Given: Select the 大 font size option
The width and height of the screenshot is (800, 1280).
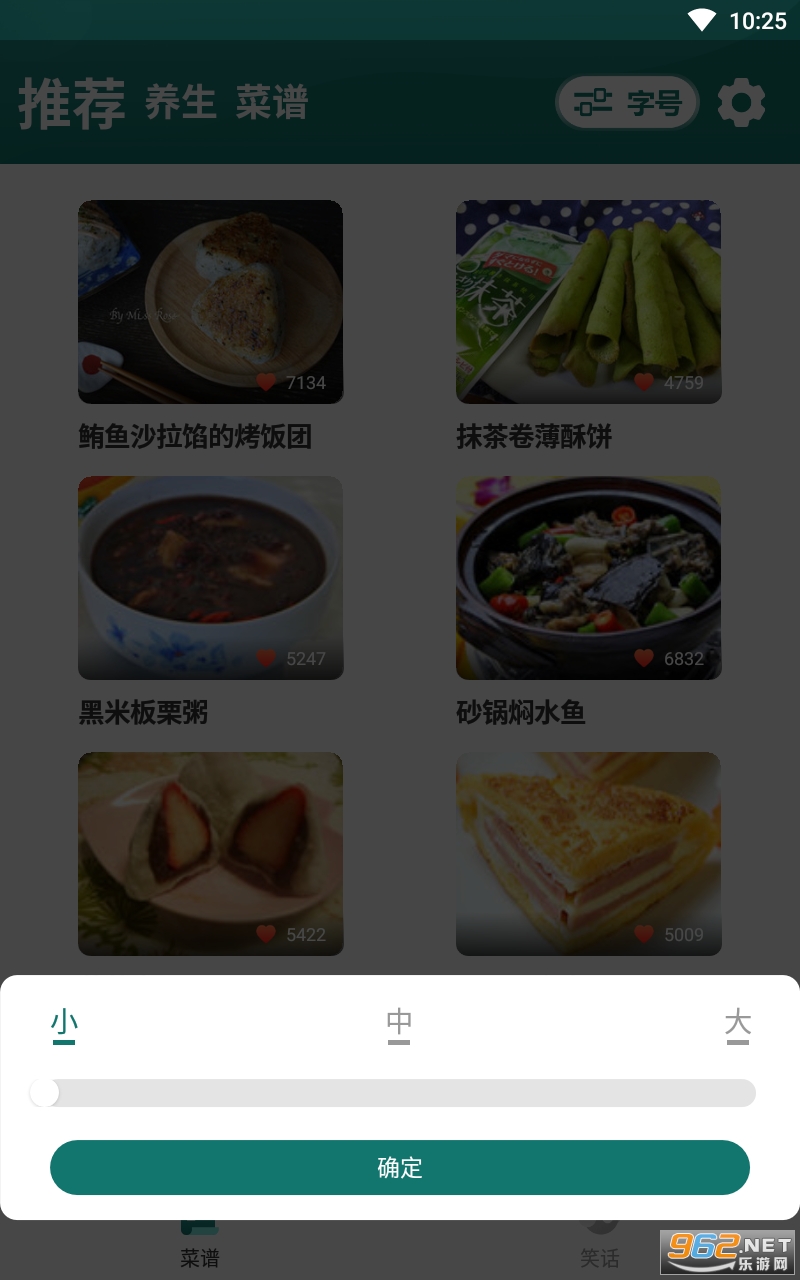Looking at the screenshot, I should (737, 1024).
